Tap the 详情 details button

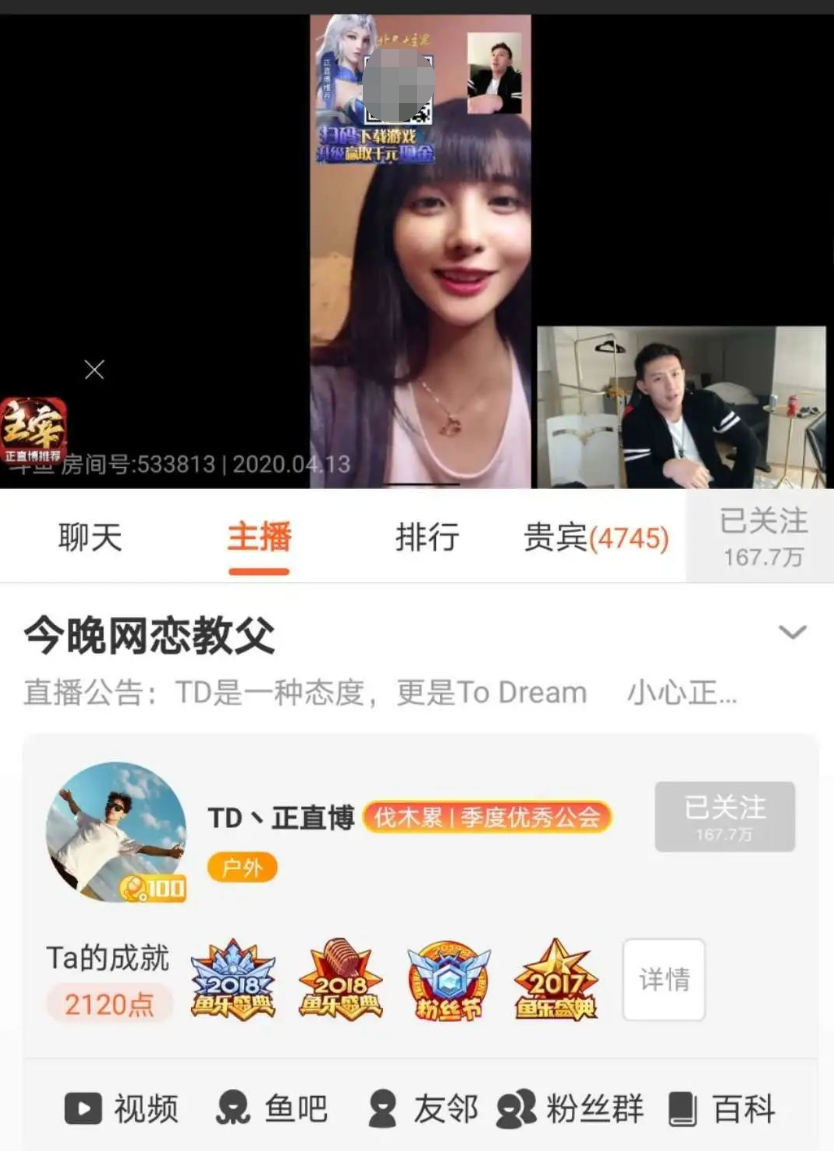664,980
